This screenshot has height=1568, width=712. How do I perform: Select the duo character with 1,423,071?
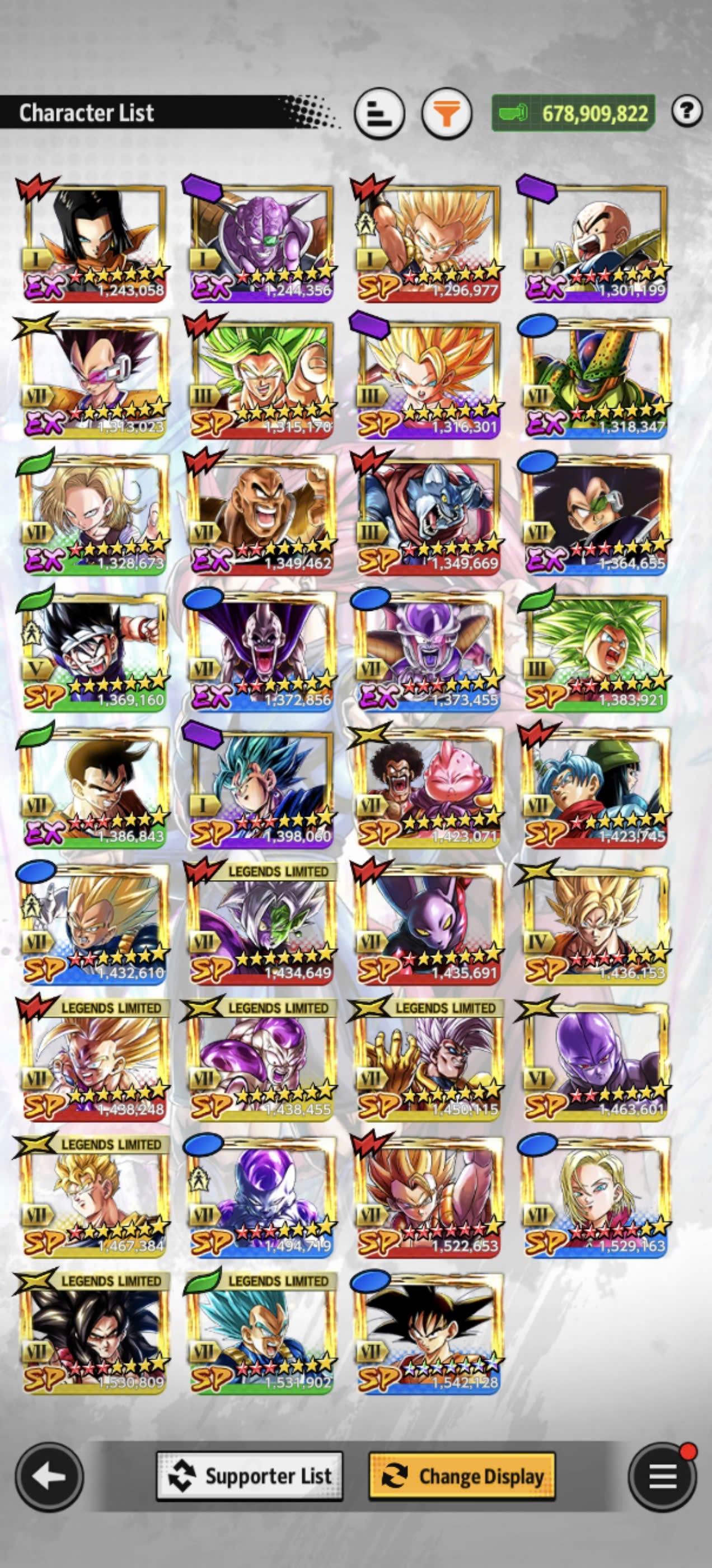coord(429,788)
